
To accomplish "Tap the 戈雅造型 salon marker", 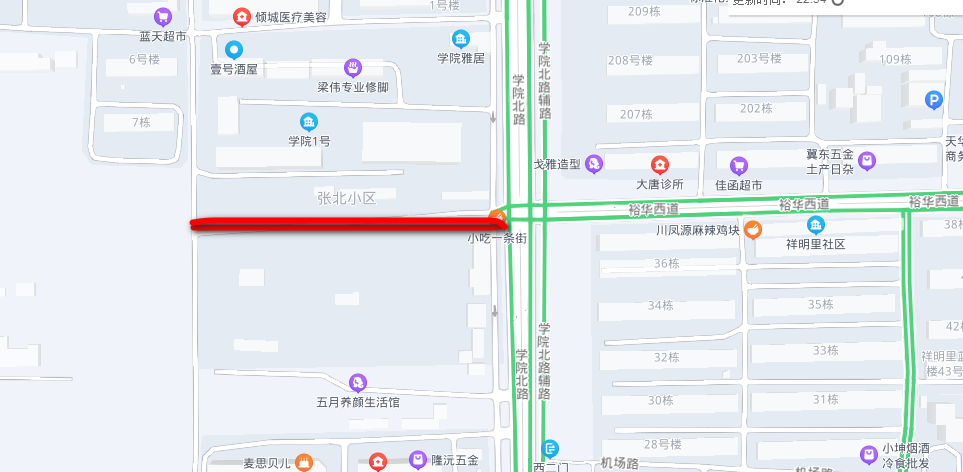I will (x=595, y=163).
